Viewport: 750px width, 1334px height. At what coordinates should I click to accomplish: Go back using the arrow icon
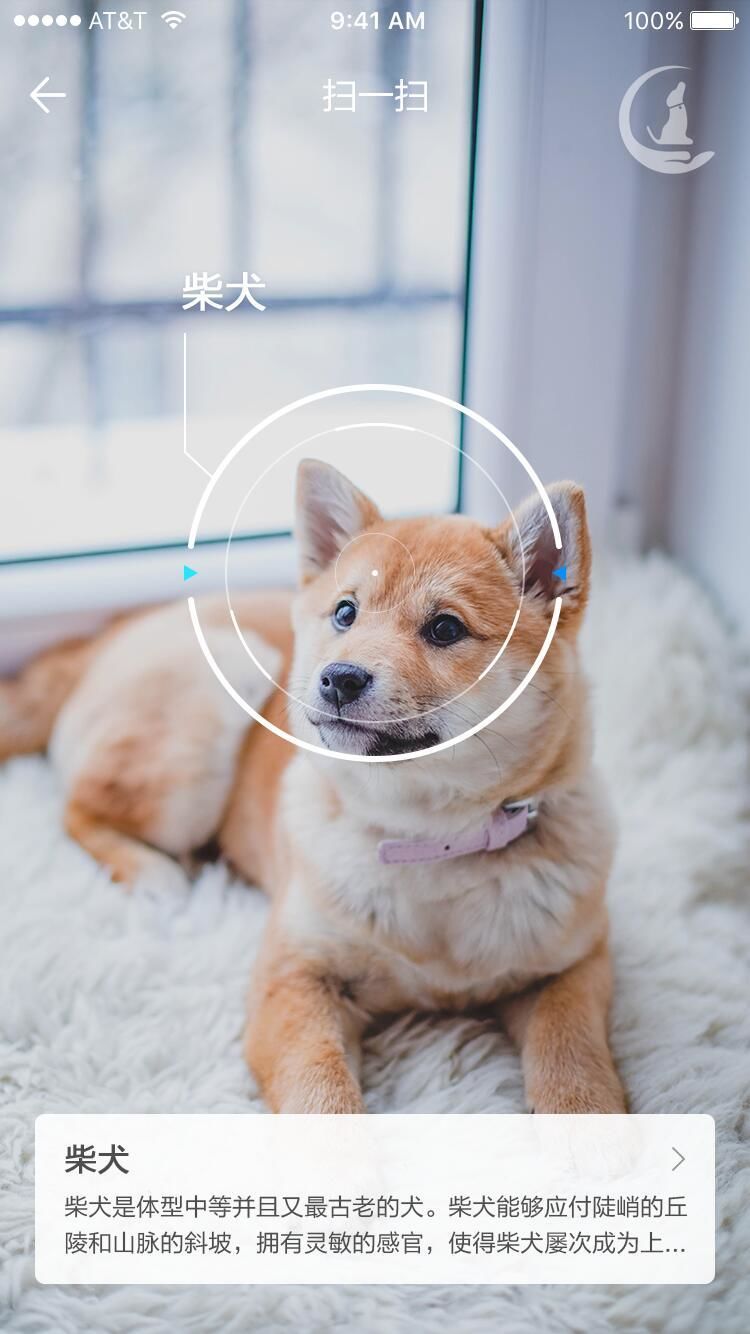47,96
